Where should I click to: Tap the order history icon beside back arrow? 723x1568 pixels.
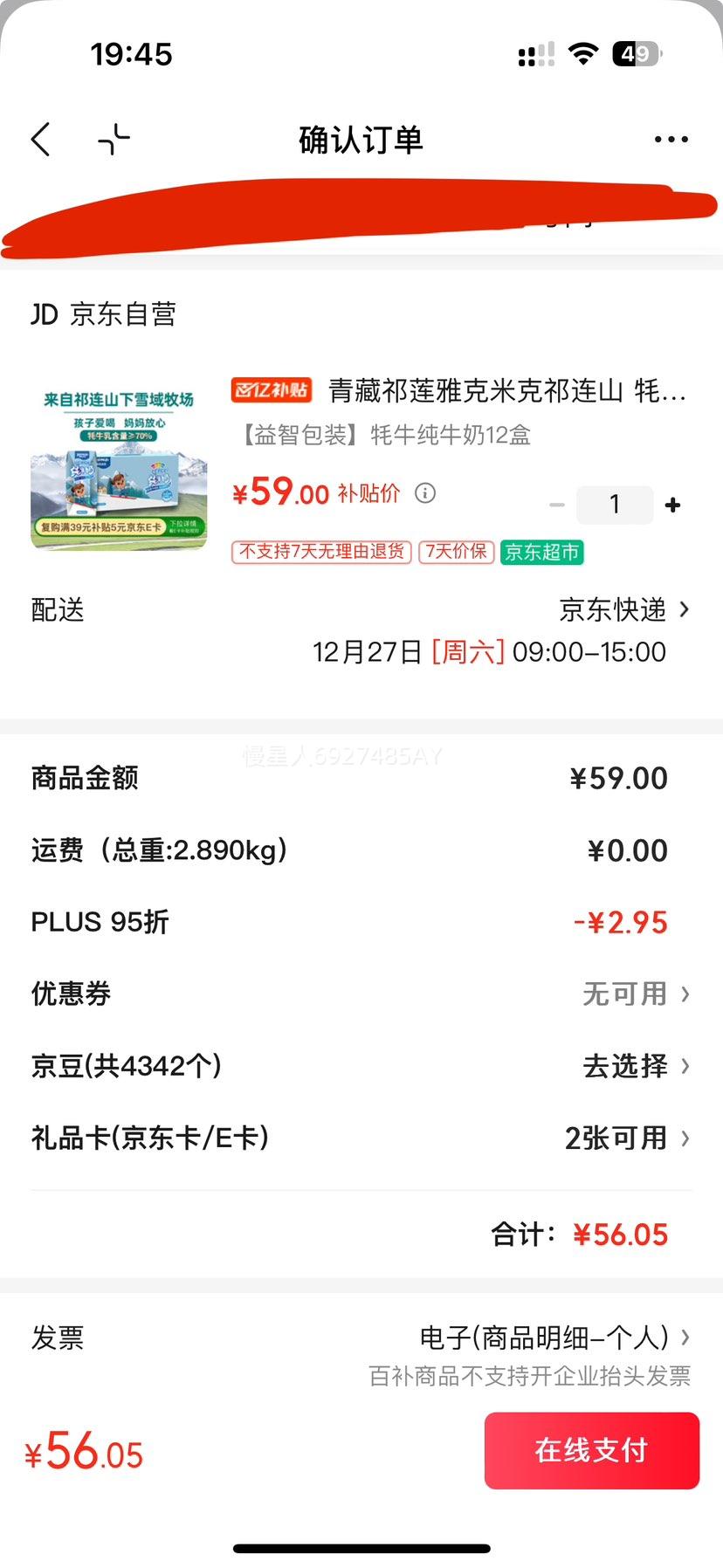click(115, 138)
